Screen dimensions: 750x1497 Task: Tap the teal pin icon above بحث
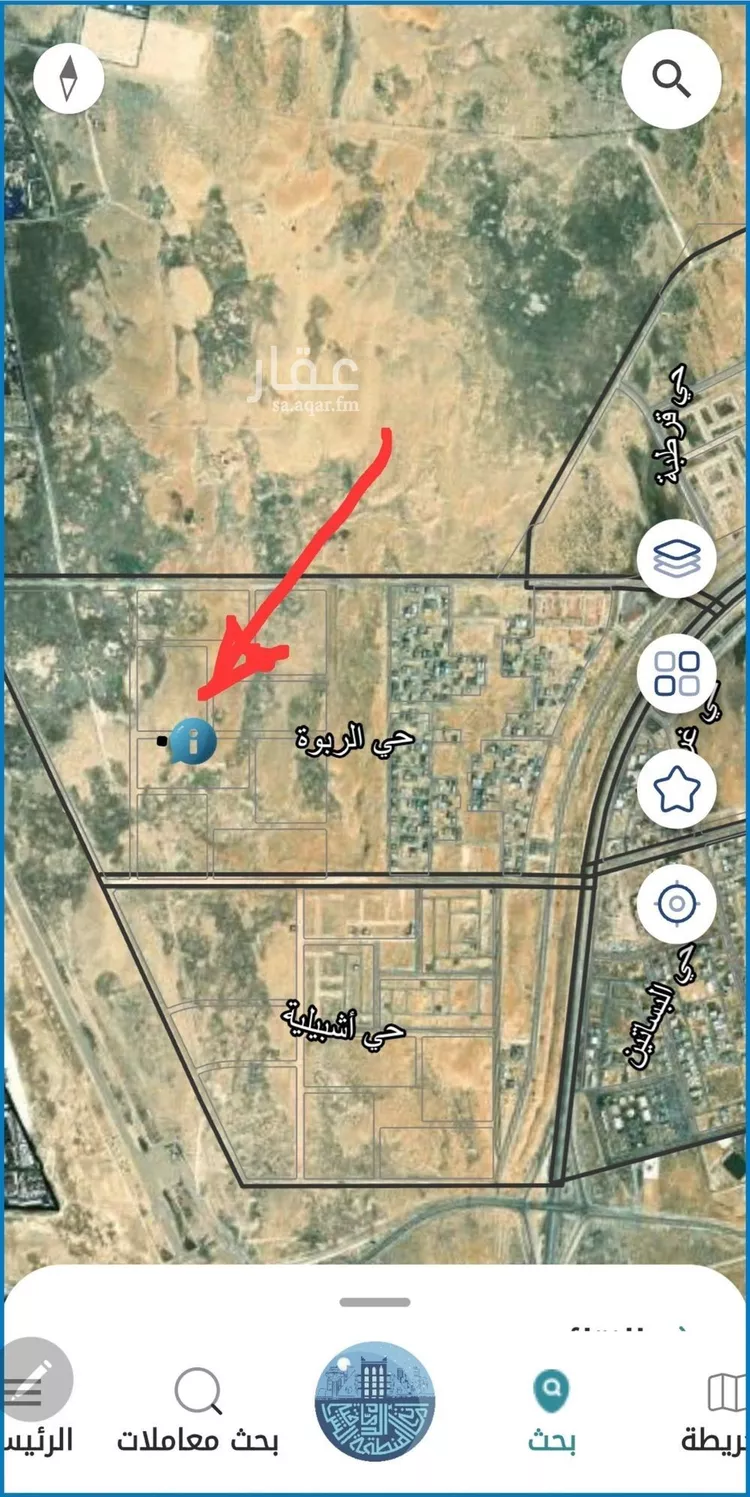click(549, 1389)
